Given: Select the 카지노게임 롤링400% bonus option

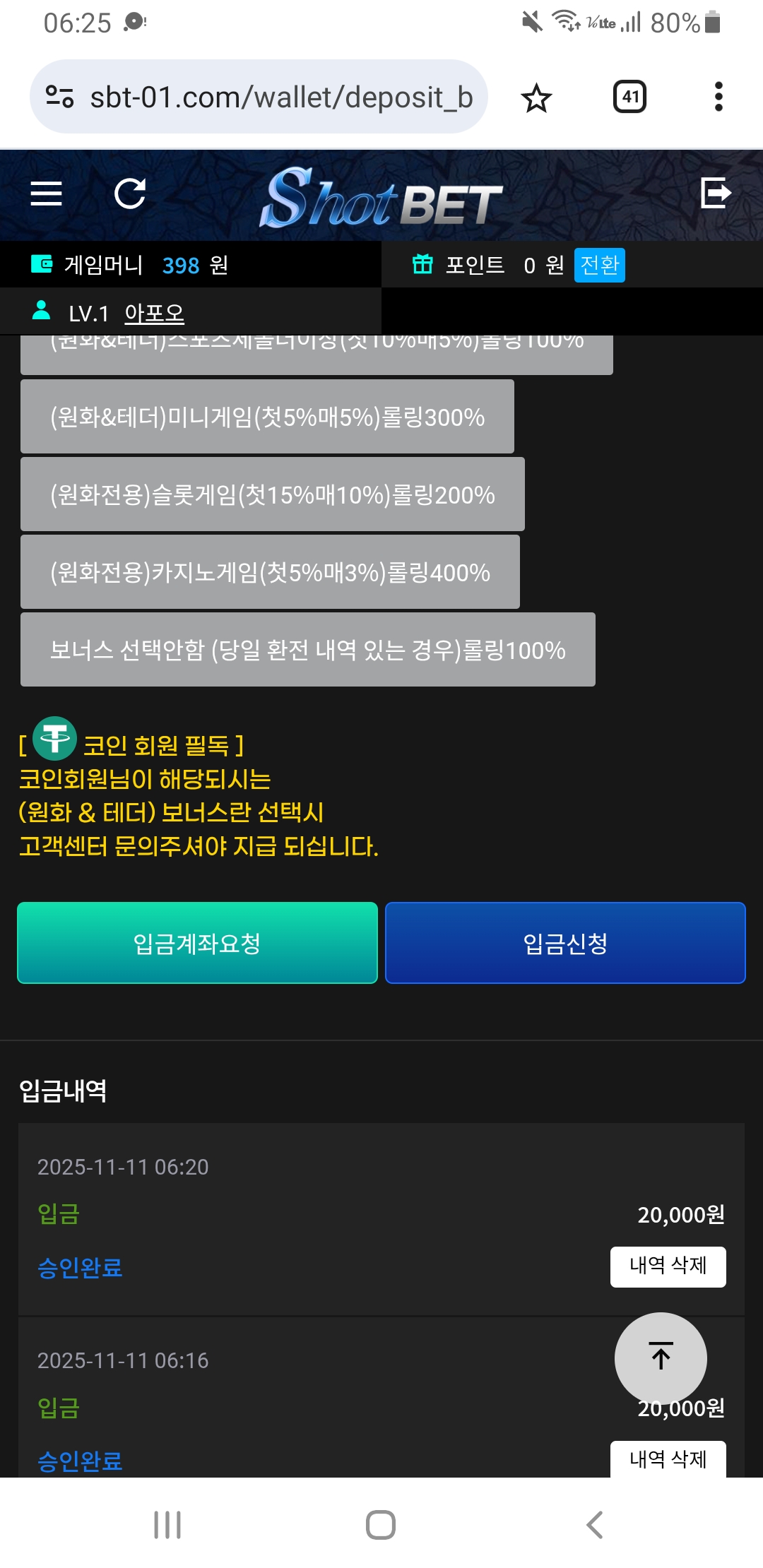Looking at the screenshot, I should (270, 572).
